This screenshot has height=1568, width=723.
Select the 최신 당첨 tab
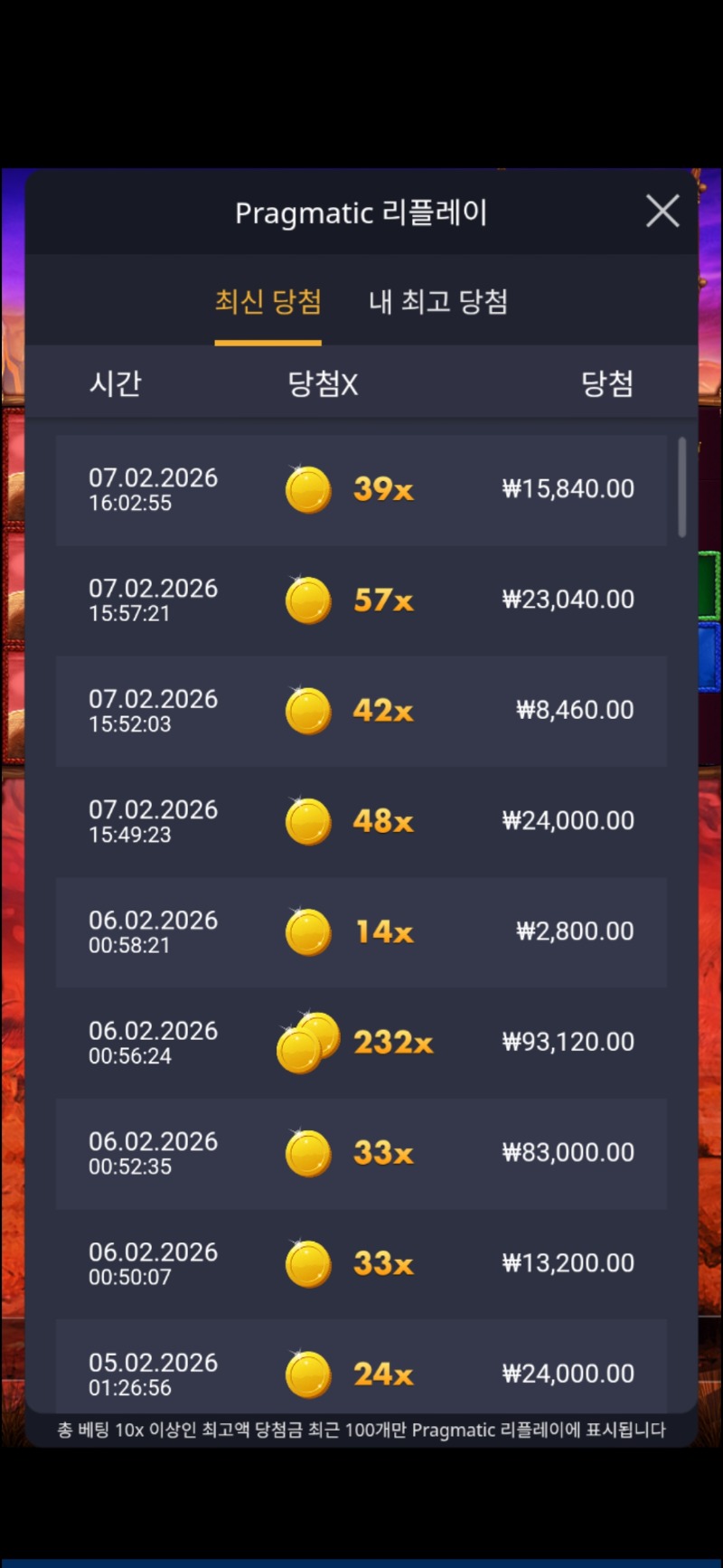[268, 302]
